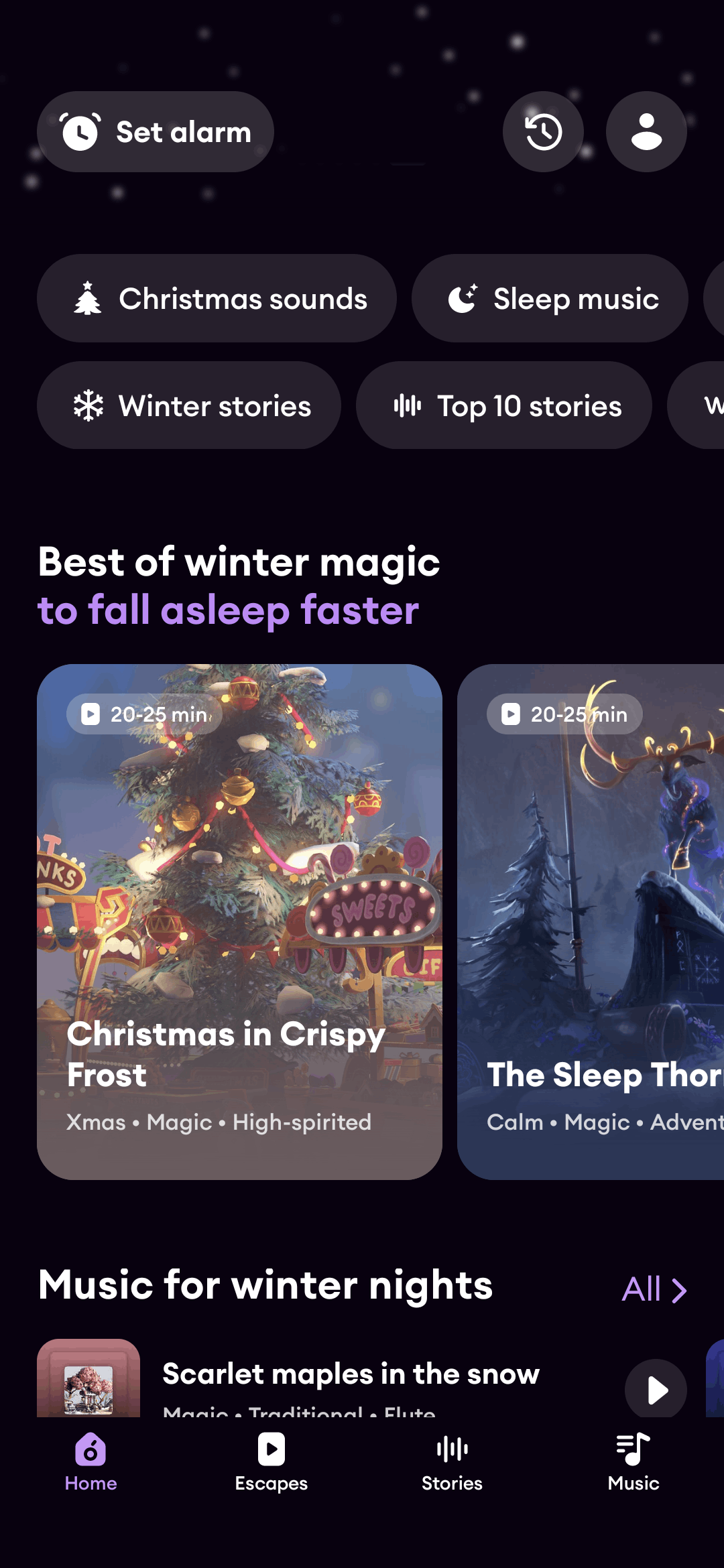Select the Sleep music chip
724x1568 pixels.
[550, 298]
